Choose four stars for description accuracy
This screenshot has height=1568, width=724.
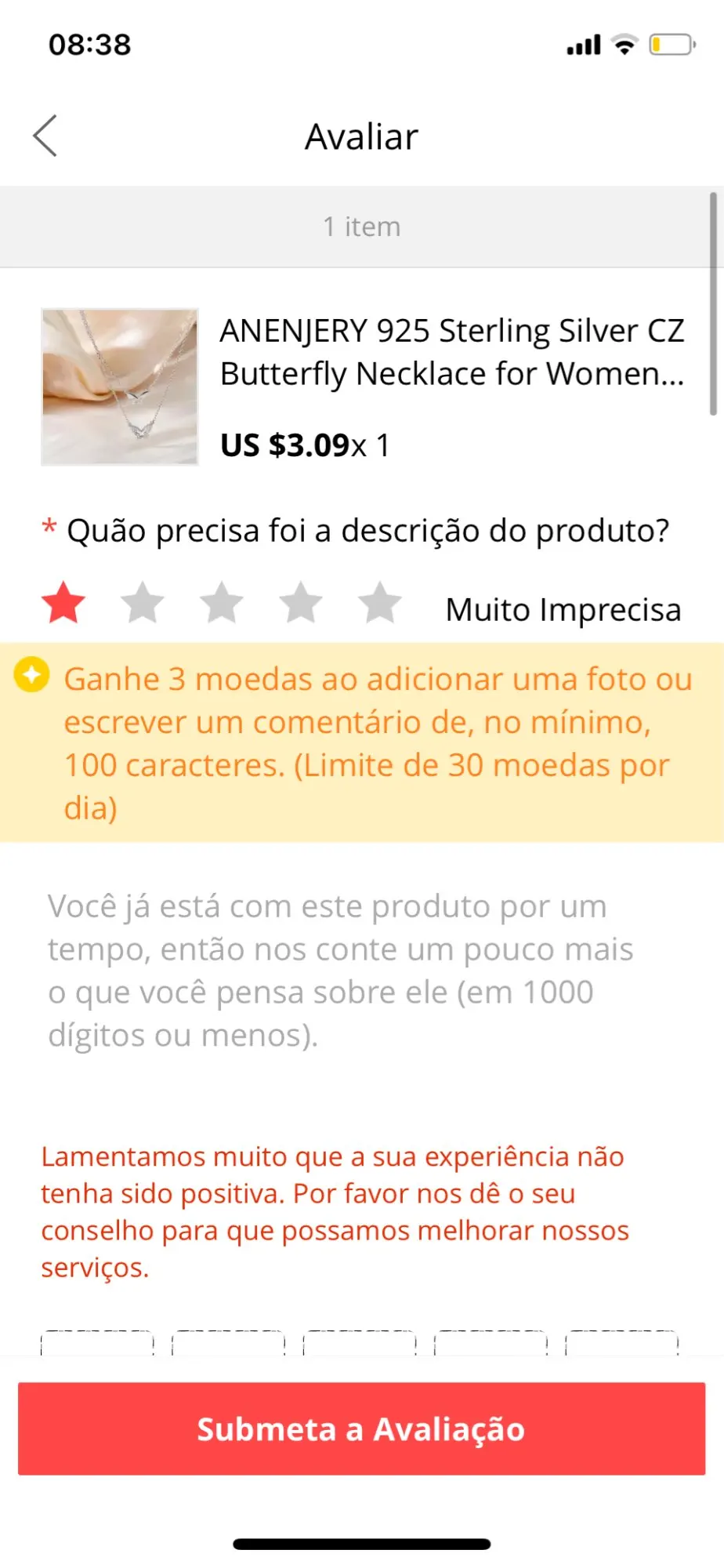(x=301, y=604)
